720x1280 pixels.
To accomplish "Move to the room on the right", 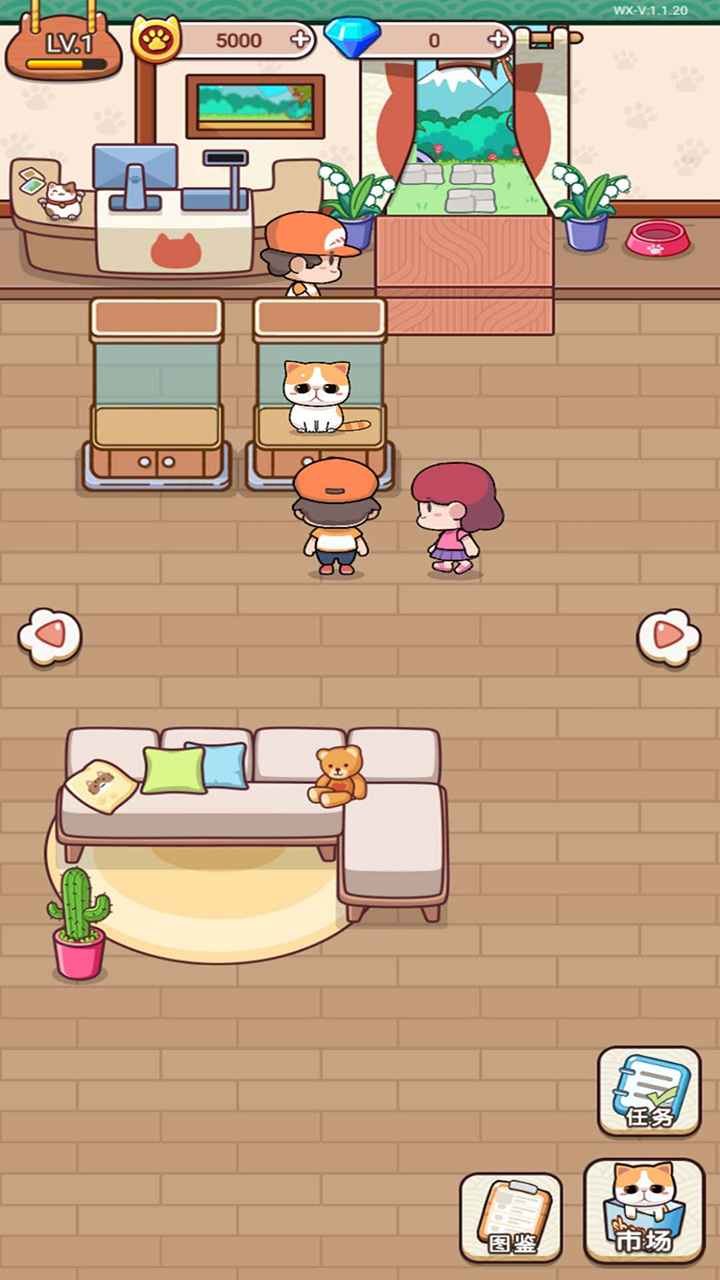I will tap(669, 634).
